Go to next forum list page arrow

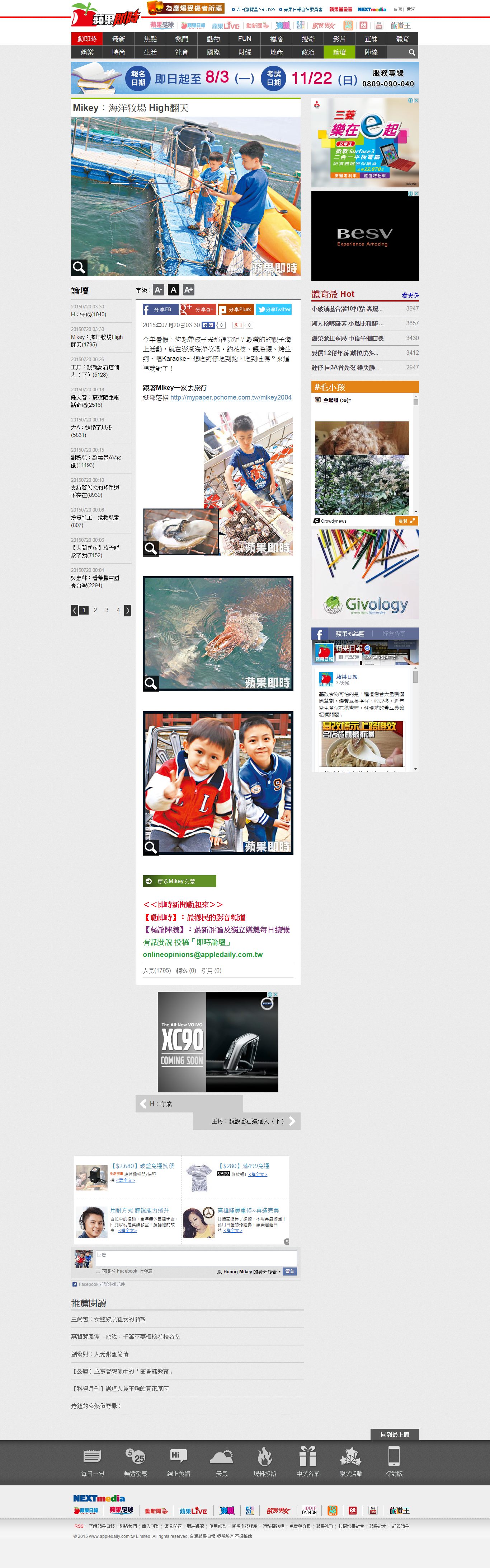pyautogui.click(x=128, y=611)
